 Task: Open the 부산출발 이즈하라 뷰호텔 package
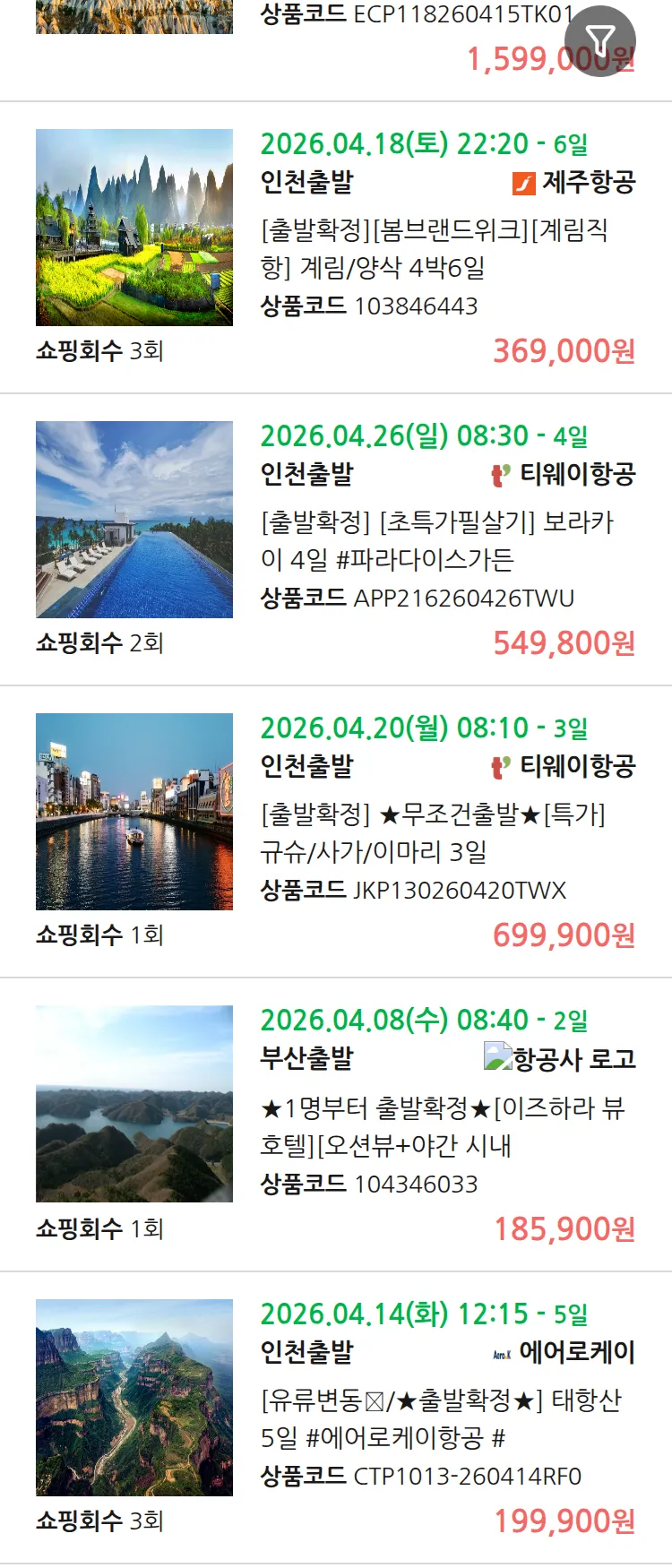click(x=441, y=1126)
